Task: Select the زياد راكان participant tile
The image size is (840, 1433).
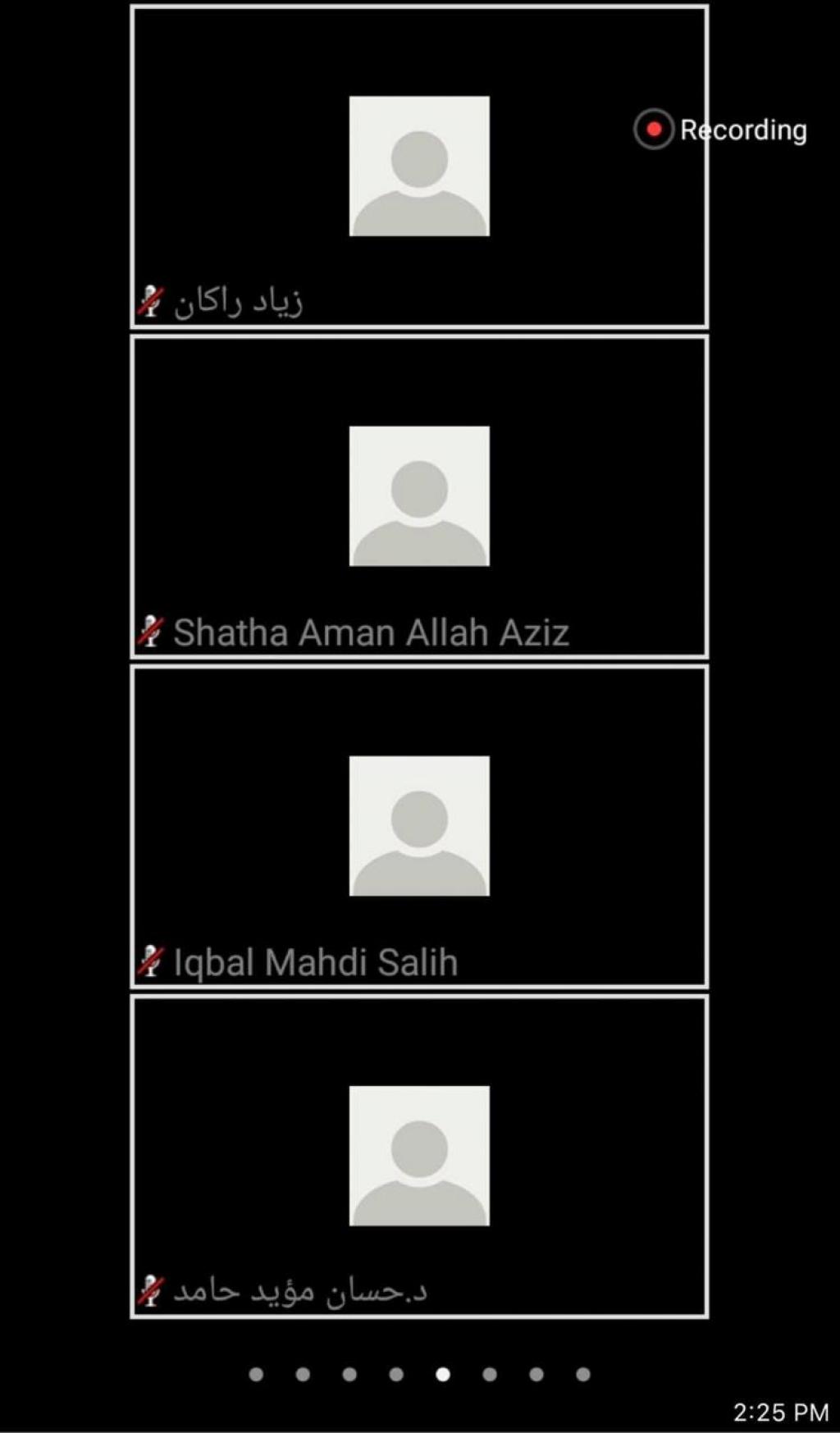Action: coord(418,167)
